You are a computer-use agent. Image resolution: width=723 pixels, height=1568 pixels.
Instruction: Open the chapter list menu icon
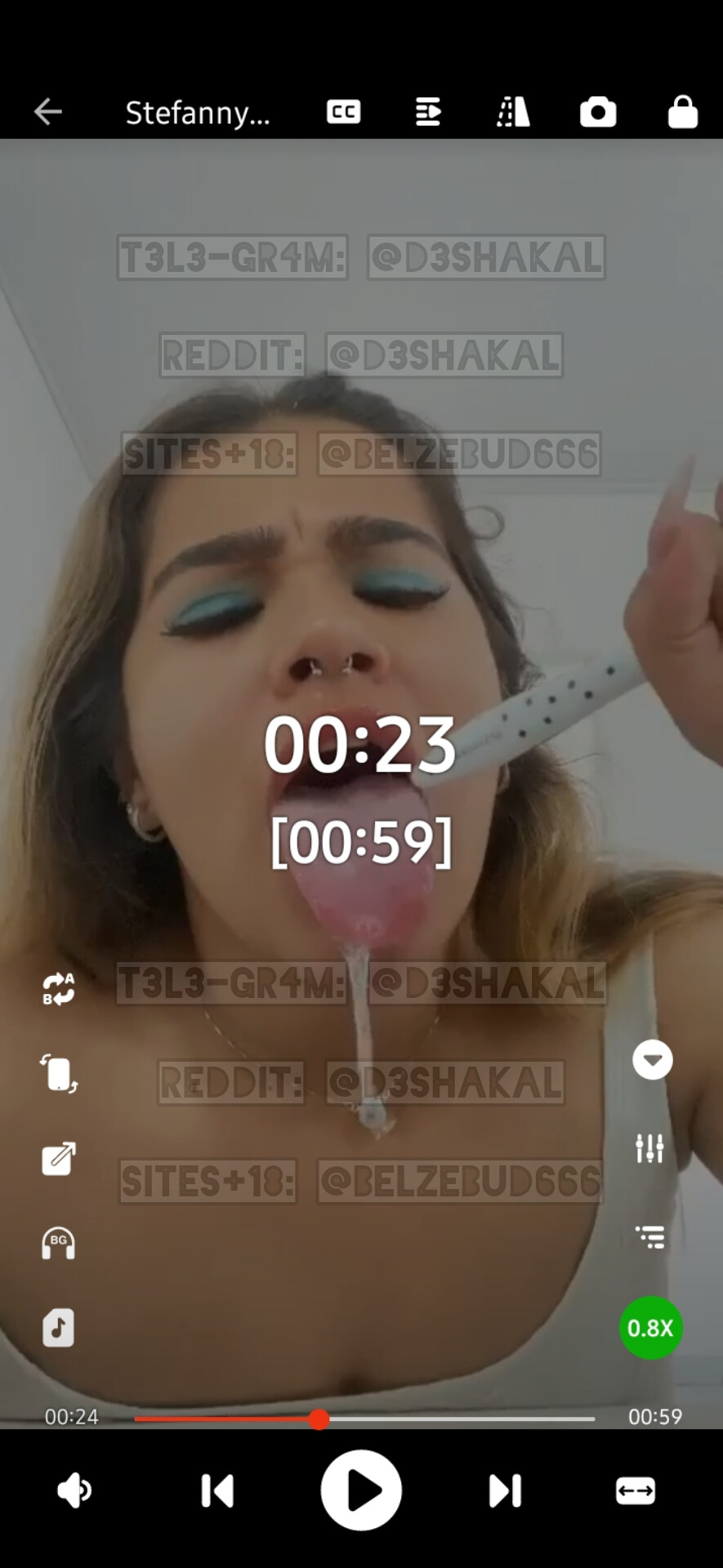[649, 1236]
